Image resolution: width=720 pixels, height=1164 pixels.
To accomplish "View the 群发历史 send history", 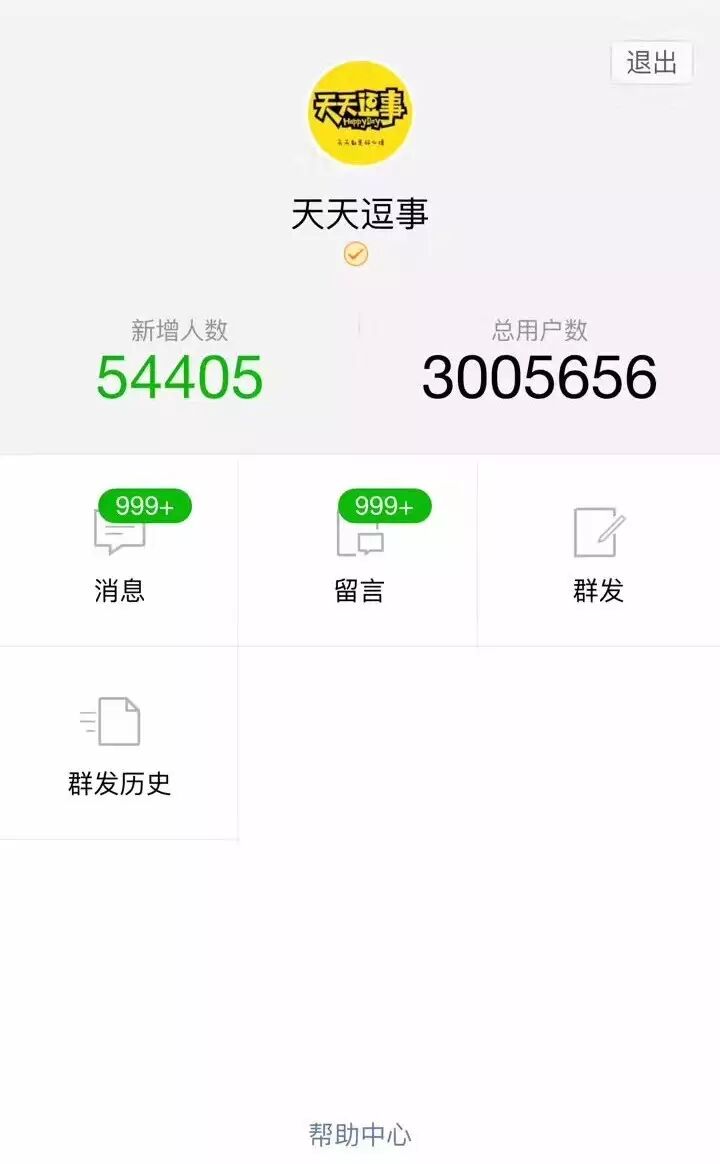I will 119,745.
